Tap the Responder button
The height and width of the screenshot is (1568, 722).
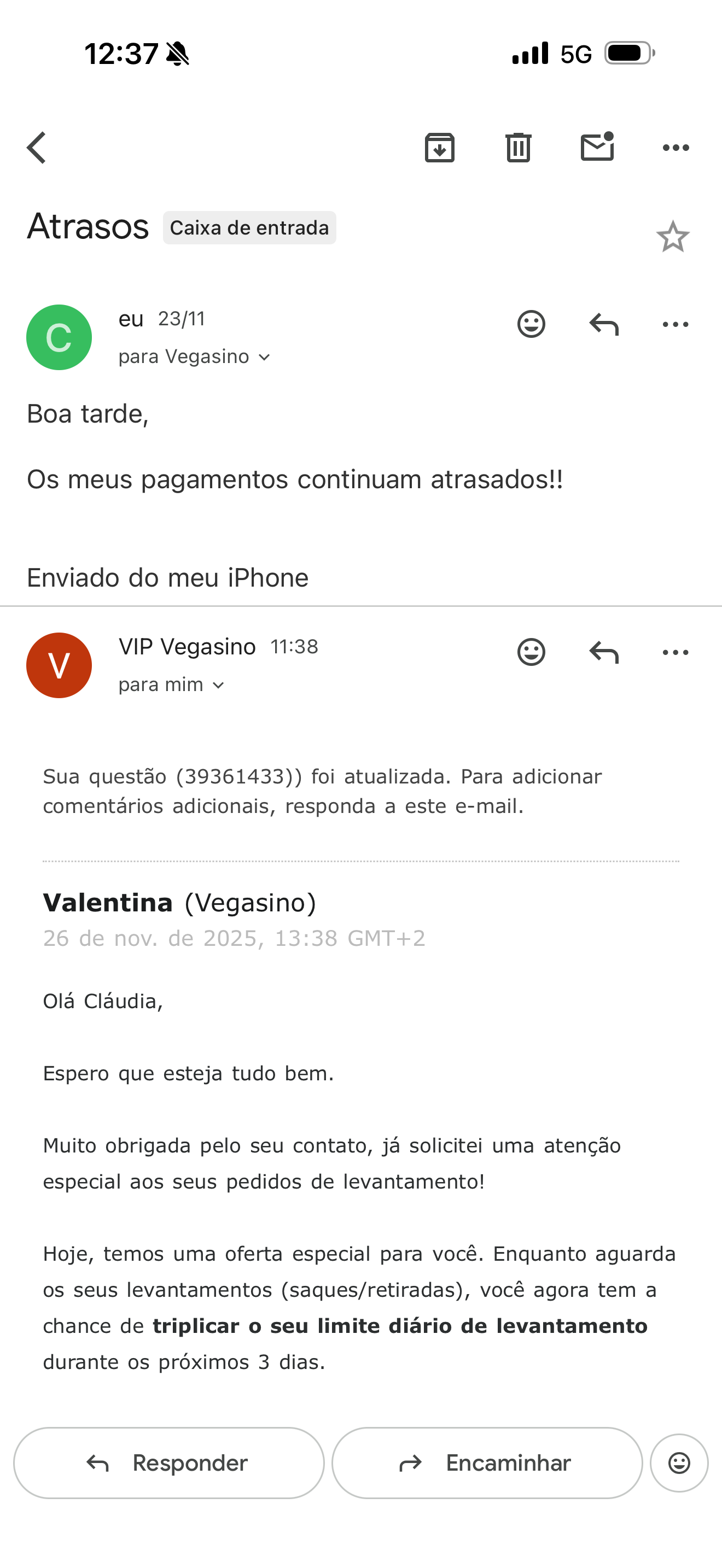click(x=168, y=1462)
